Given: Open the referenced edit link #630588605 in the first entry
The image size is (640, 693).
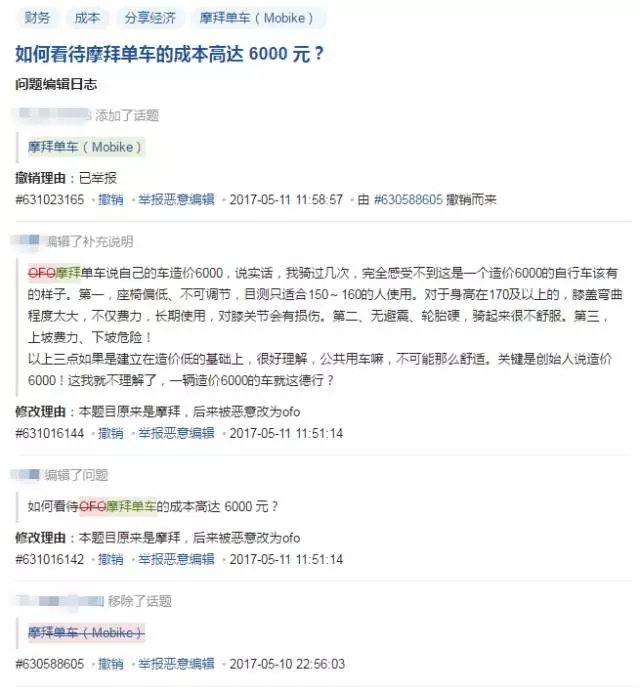Looking at the screenshot, I should click(x=408, y=199).
